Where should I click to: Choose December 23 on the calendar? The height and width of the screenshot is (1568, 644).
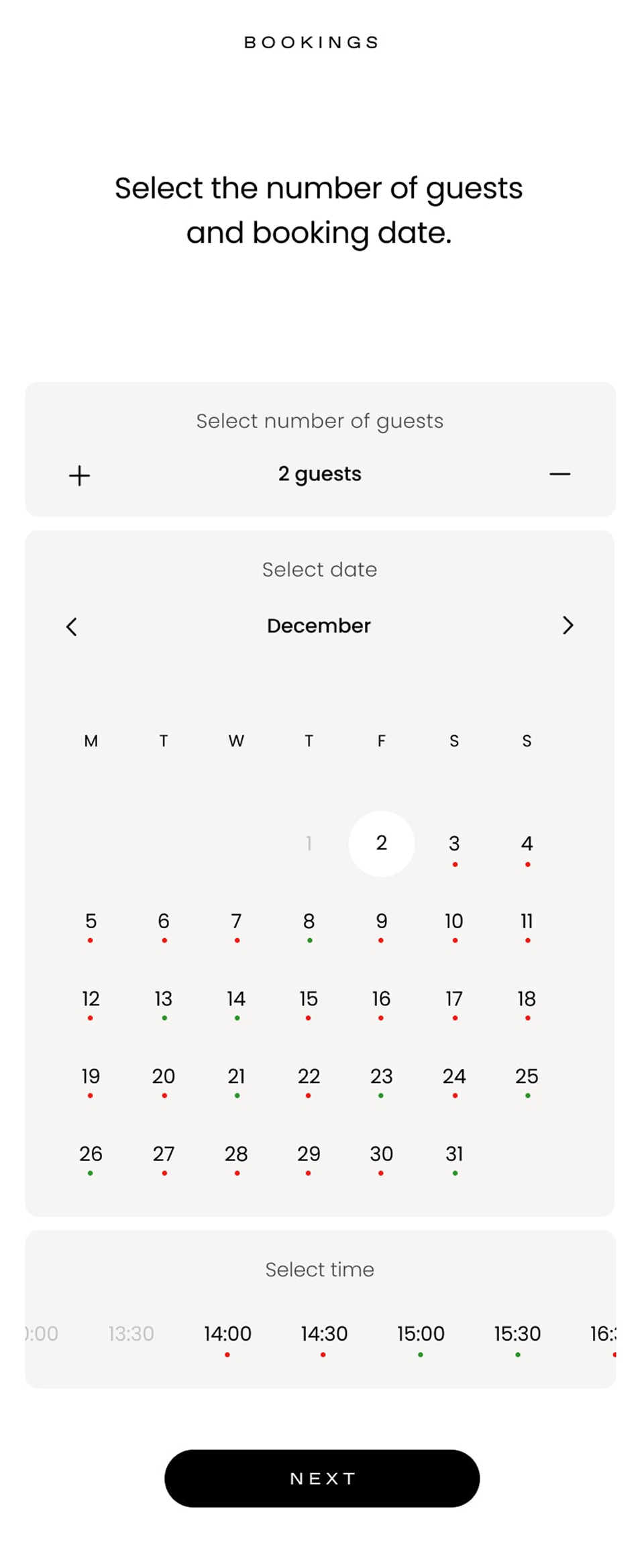pyautogui.click(x=381, y=1076)
